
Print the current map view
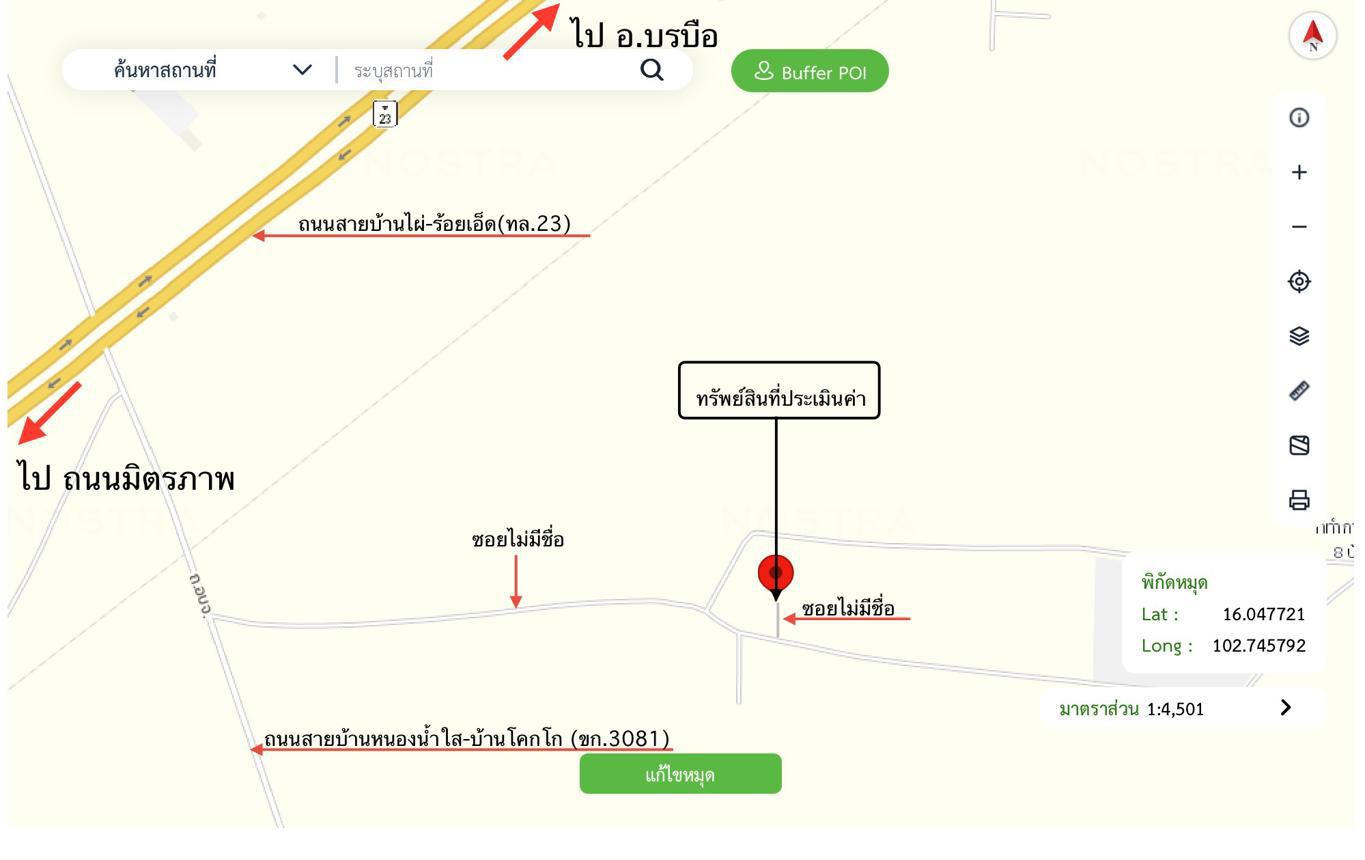click(x=1299, y=499)
